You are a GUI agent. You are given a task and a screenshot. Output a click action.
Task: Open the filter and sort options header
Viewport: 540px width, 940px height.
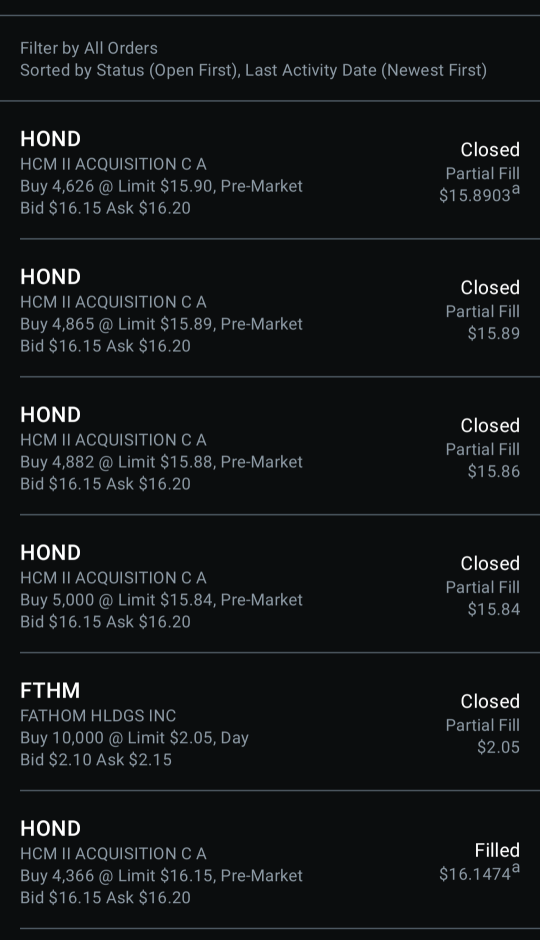pos(270,59)
